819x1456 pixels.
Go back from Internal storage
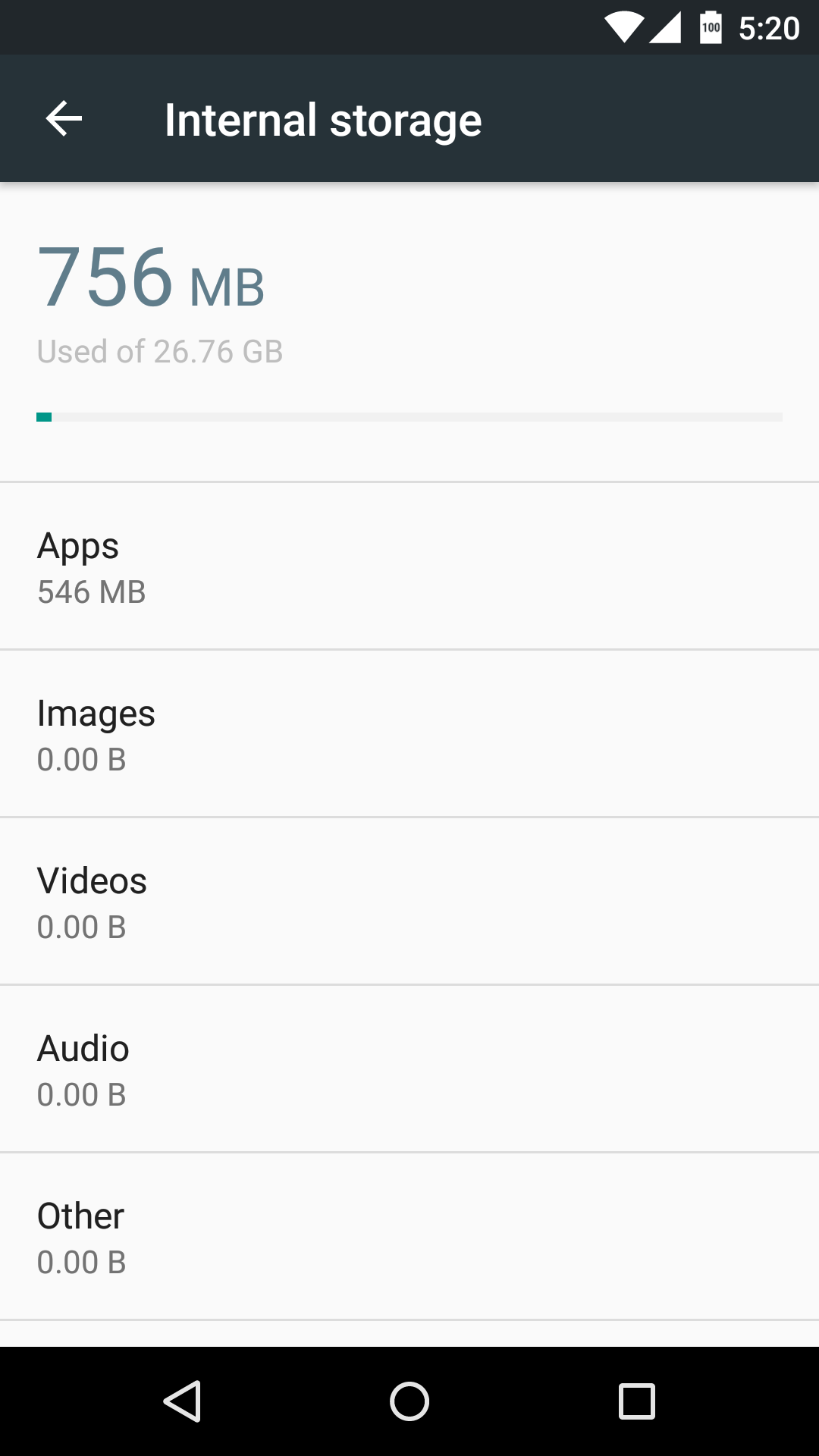(x=64, y=119)
